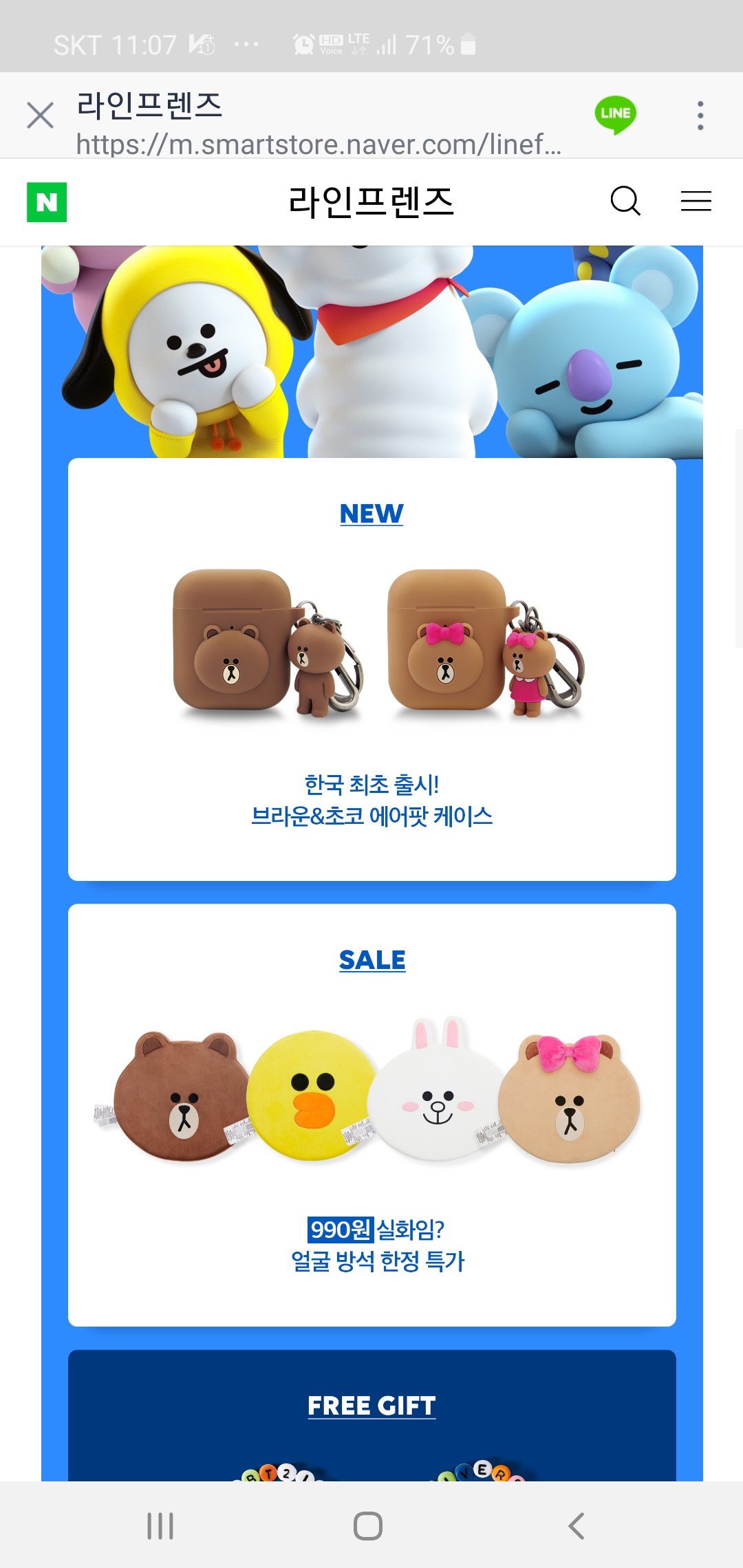Open the browser overflow menu

pos(700,116)
